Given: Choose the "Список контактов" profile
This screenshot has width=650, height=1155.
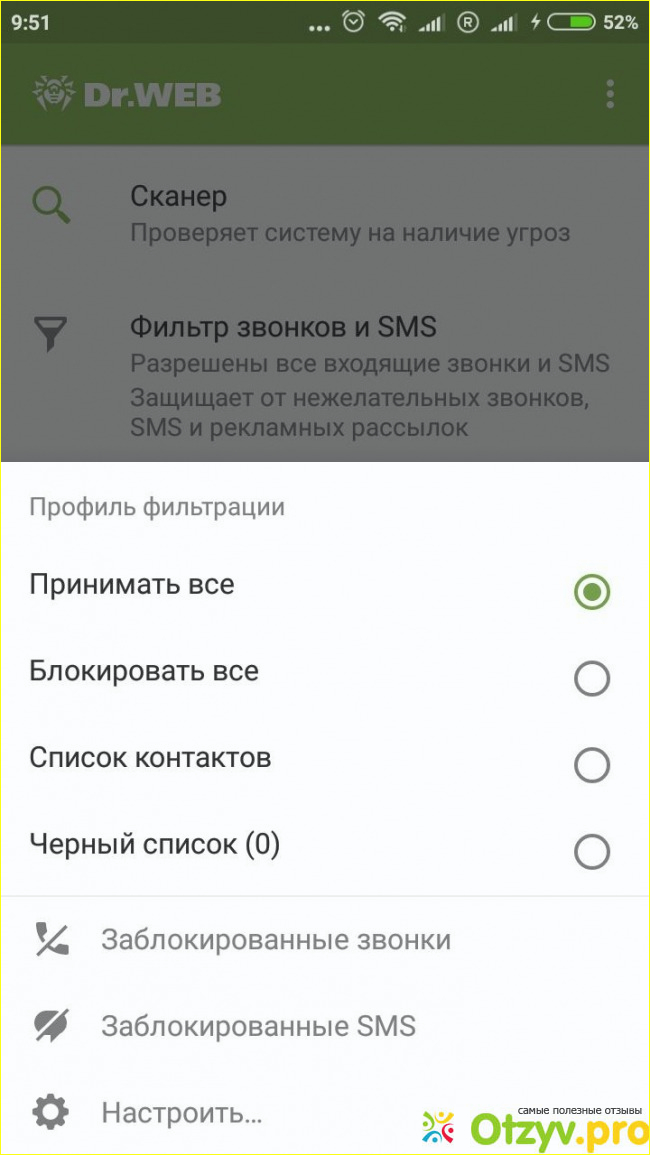Looking at the screenshot, I should (x=591, y=766).
